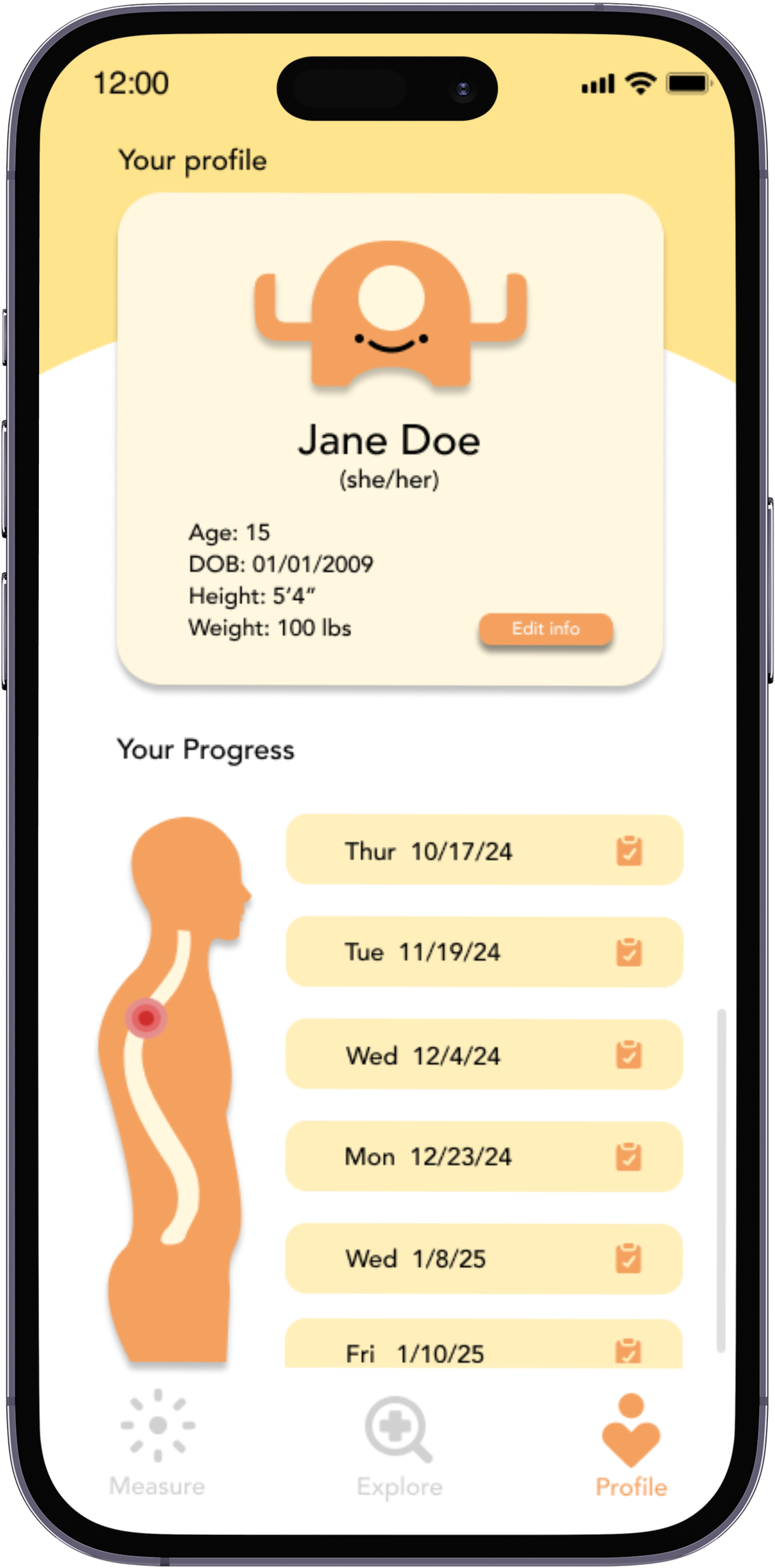775x1568 pixels.
Task: Tap the Edit info button
Action: tap(545, 629)
